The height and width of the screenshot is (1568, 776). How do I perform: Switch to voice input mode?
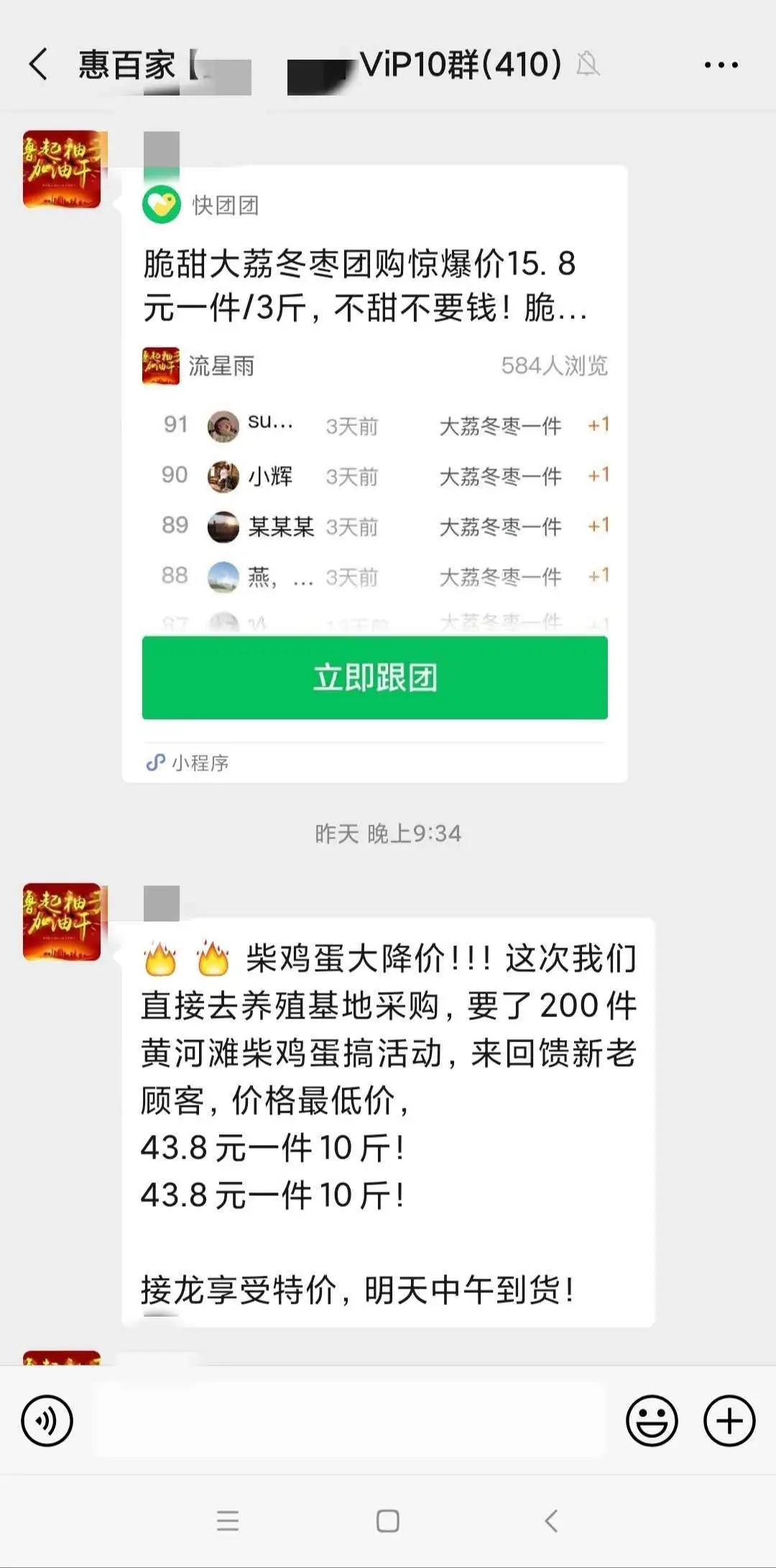(x=47, y=1420)
